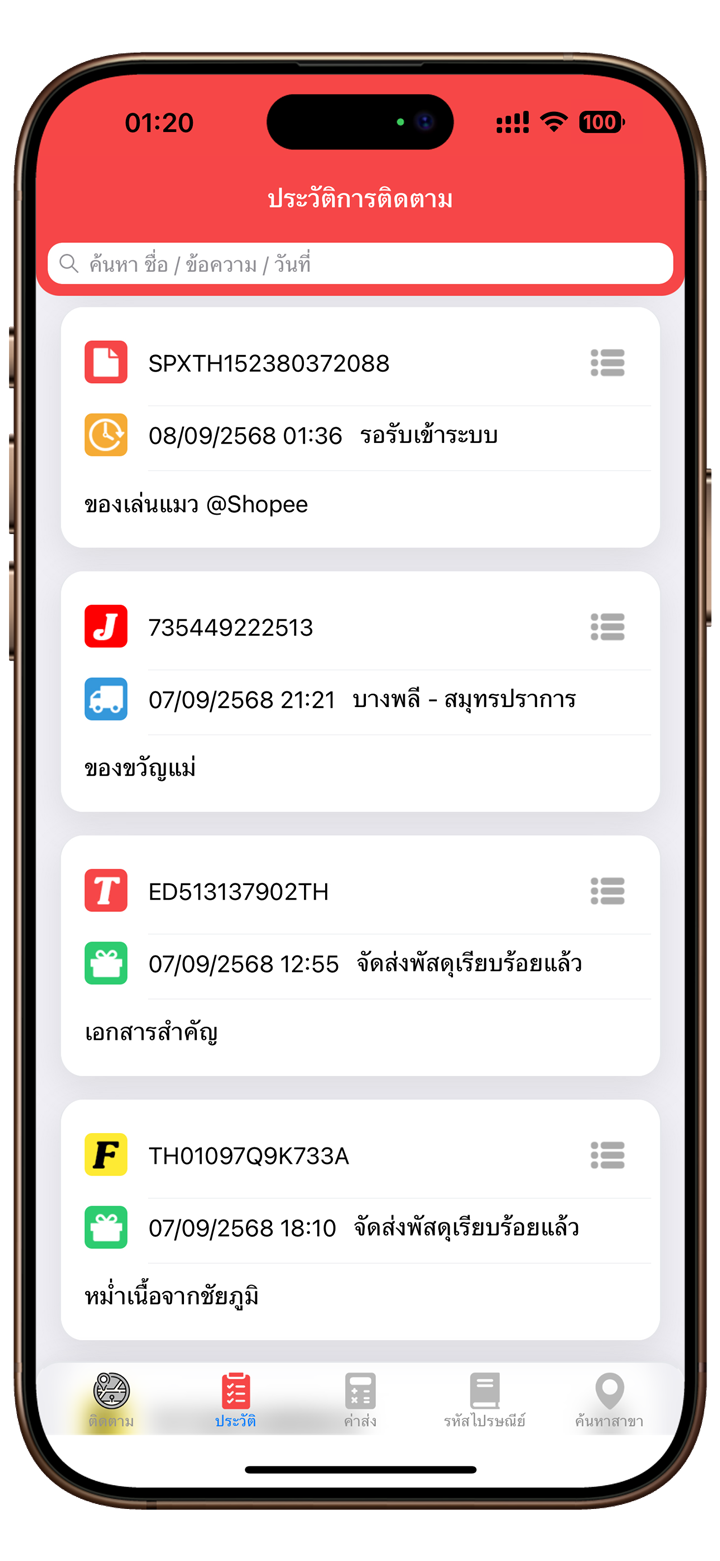Screen dimensions: 720x1561
Task: Click the orange clock status icon
Action: coord(106,435)
